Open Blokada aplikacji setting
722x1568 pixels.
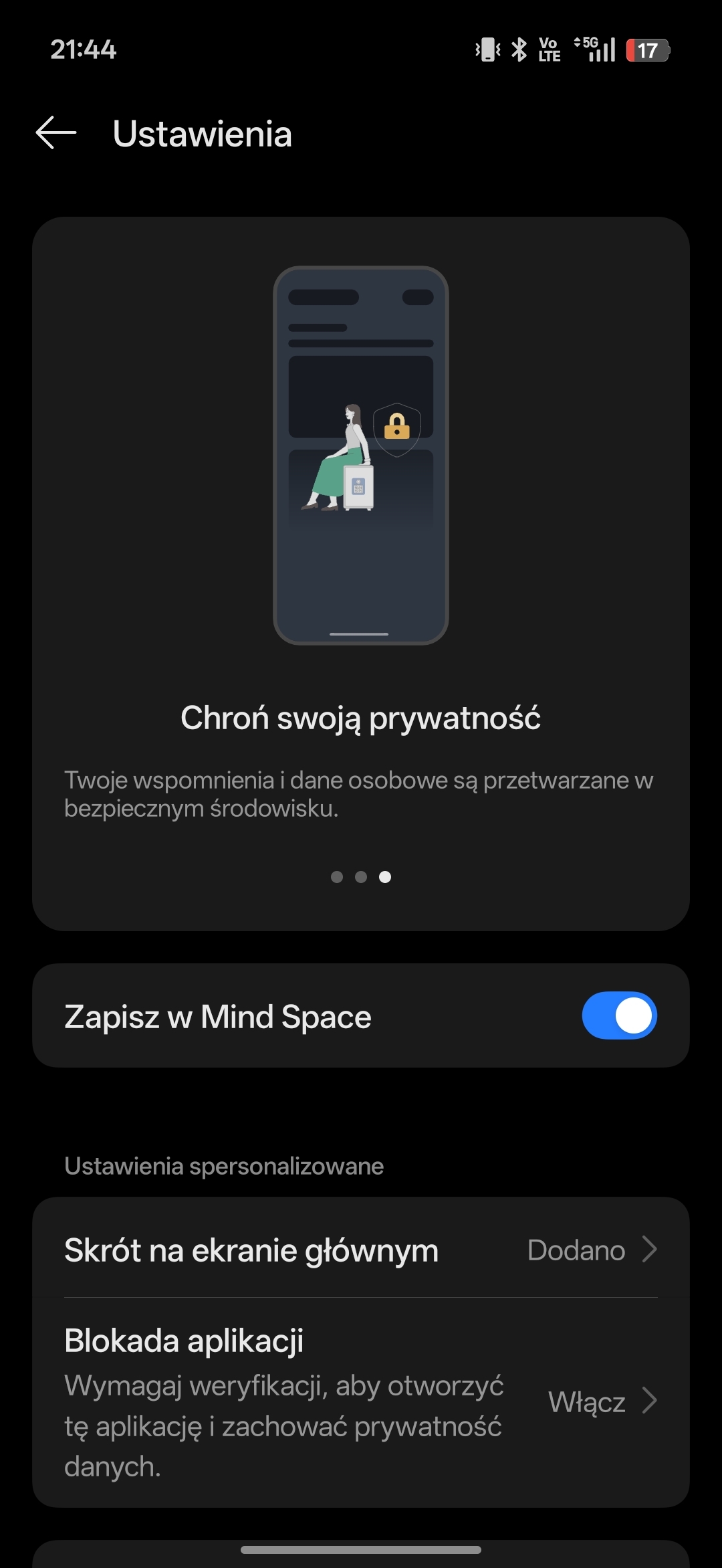(x=361, y=1402)
